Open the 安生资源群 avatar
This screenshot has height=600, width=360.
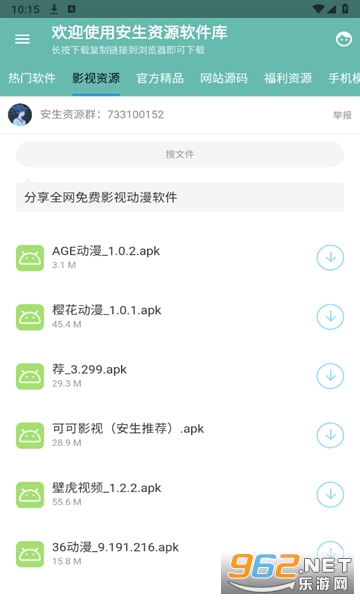(20, 114)
